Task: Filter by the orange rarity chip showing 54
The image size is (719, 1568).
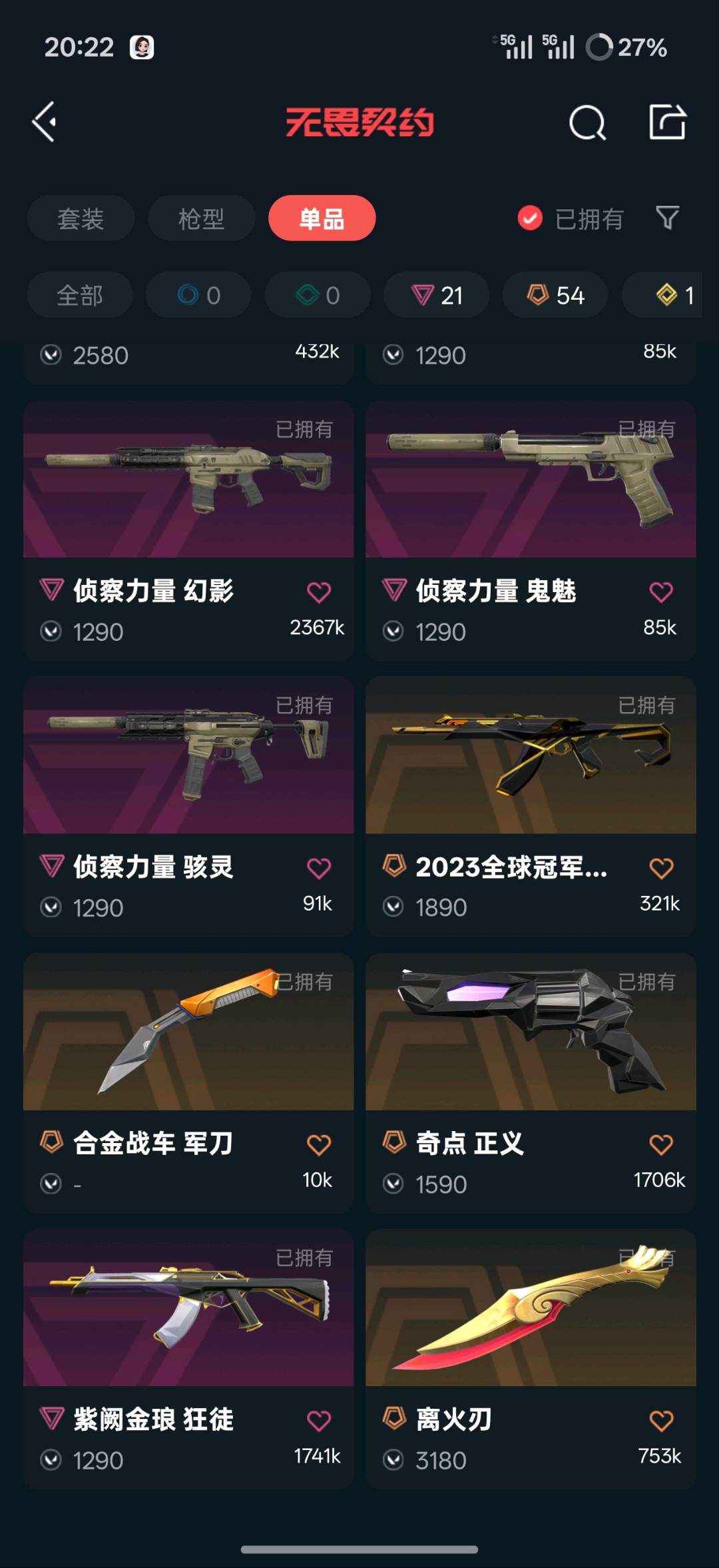Action: [x=555, y=295]
